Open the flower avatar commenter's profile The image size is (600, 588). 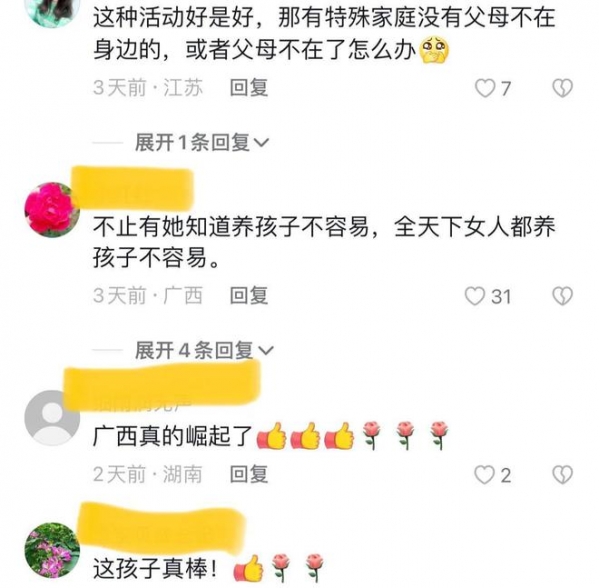51,549
